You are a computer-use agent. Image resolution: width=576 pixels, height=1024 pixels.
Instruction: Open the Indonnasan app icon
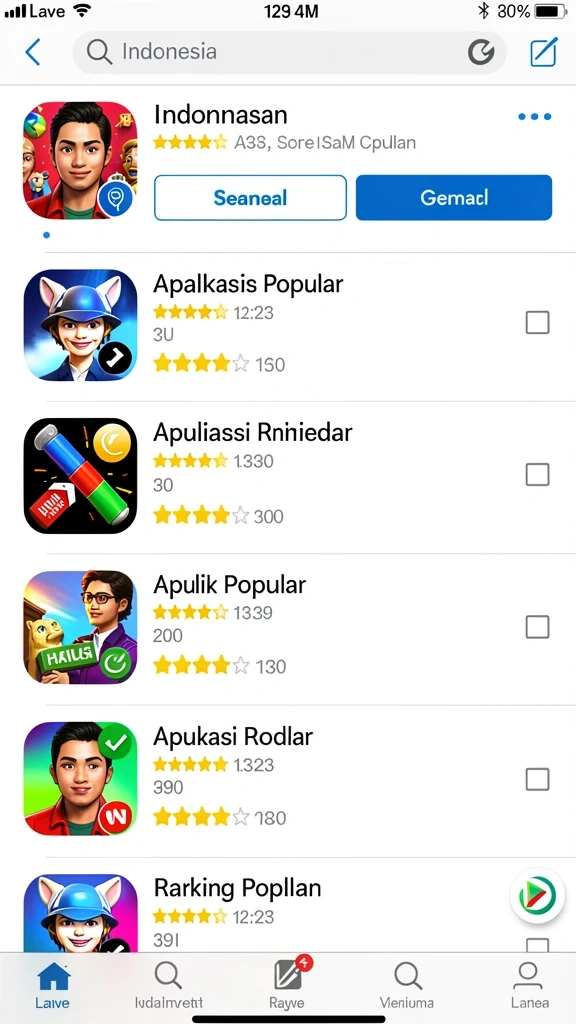[x=80, y=160]
